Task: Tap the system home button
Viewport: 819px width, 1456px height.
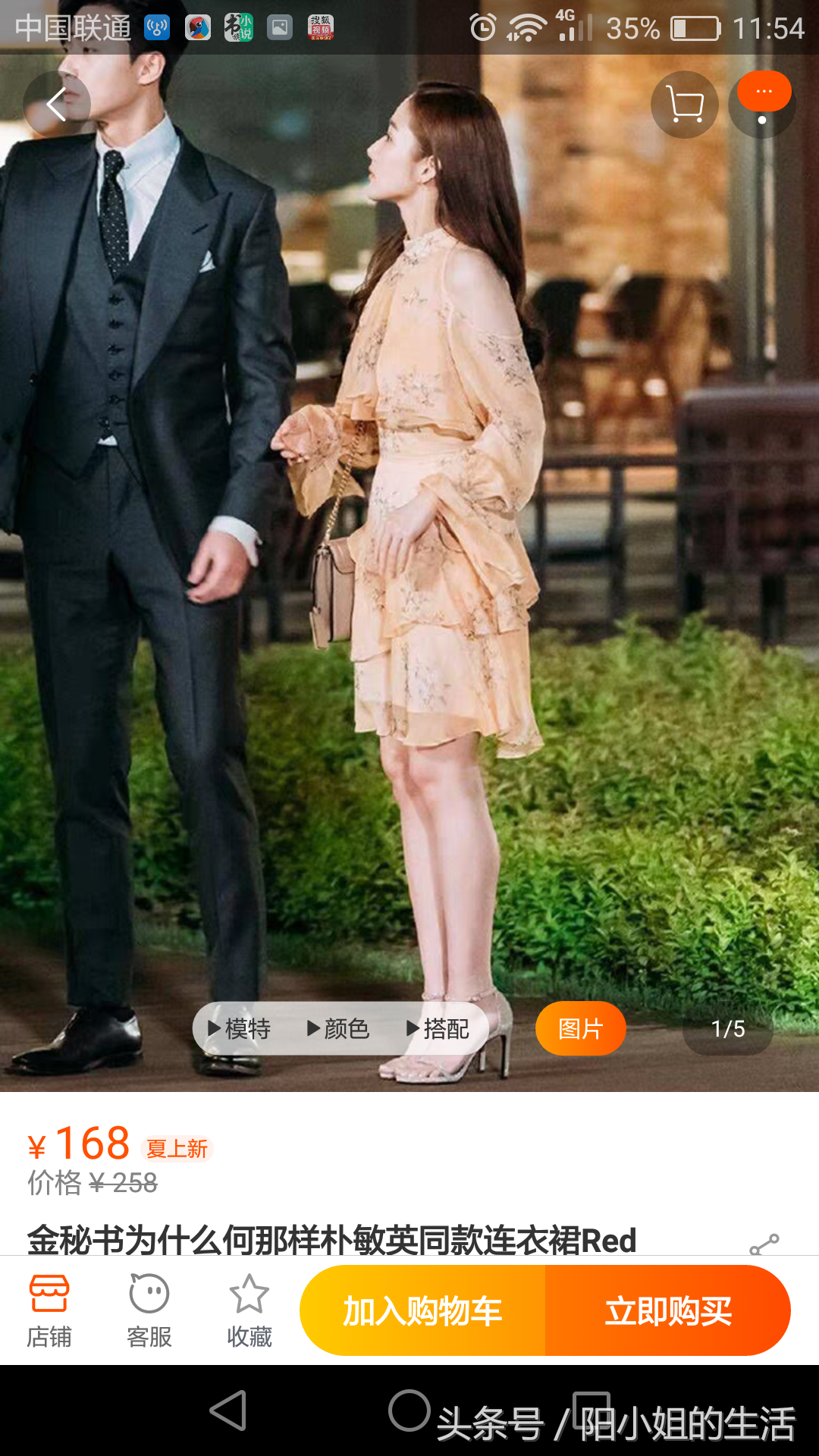Action: (x=409, y=1411)
